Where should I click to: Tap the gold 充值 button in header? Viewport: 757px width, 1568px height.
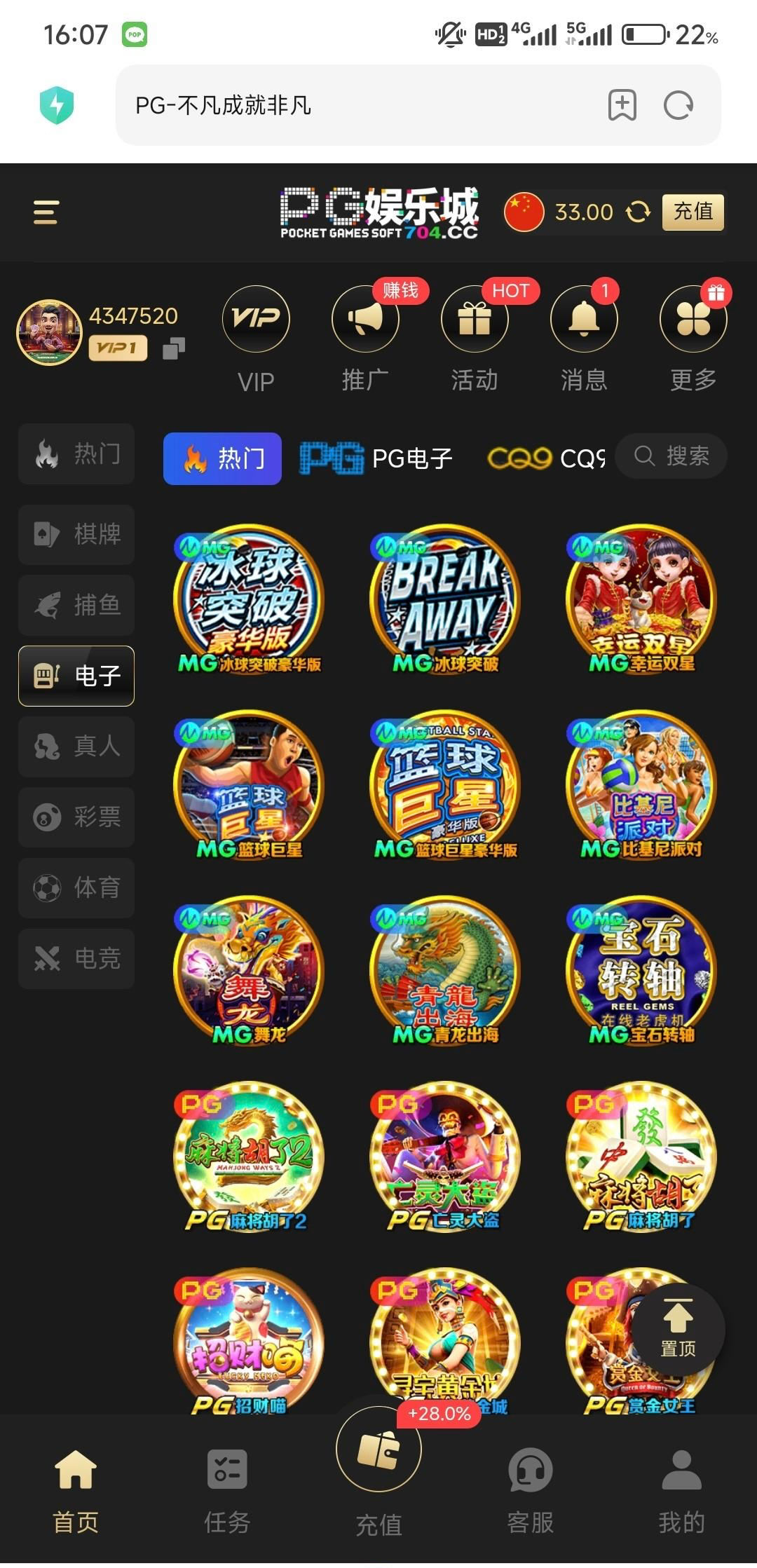pos(693,212)
